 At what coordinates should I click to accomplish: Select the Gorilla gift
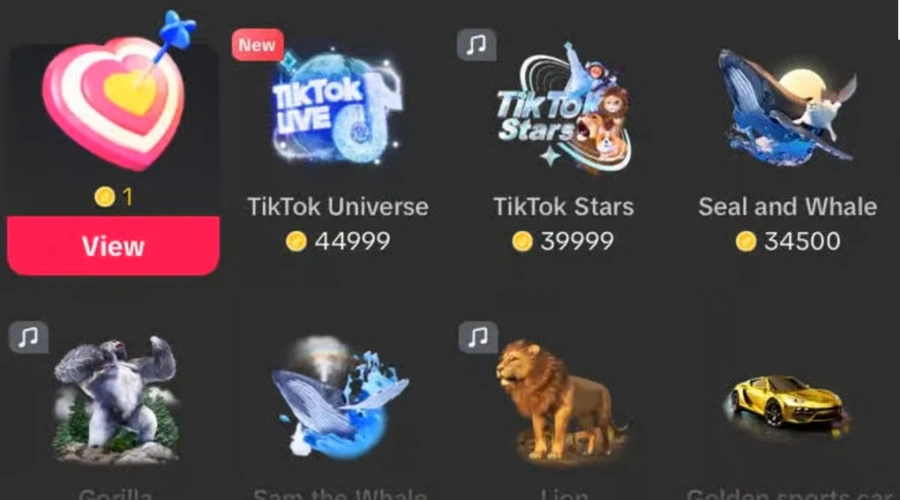coord(115,400)
